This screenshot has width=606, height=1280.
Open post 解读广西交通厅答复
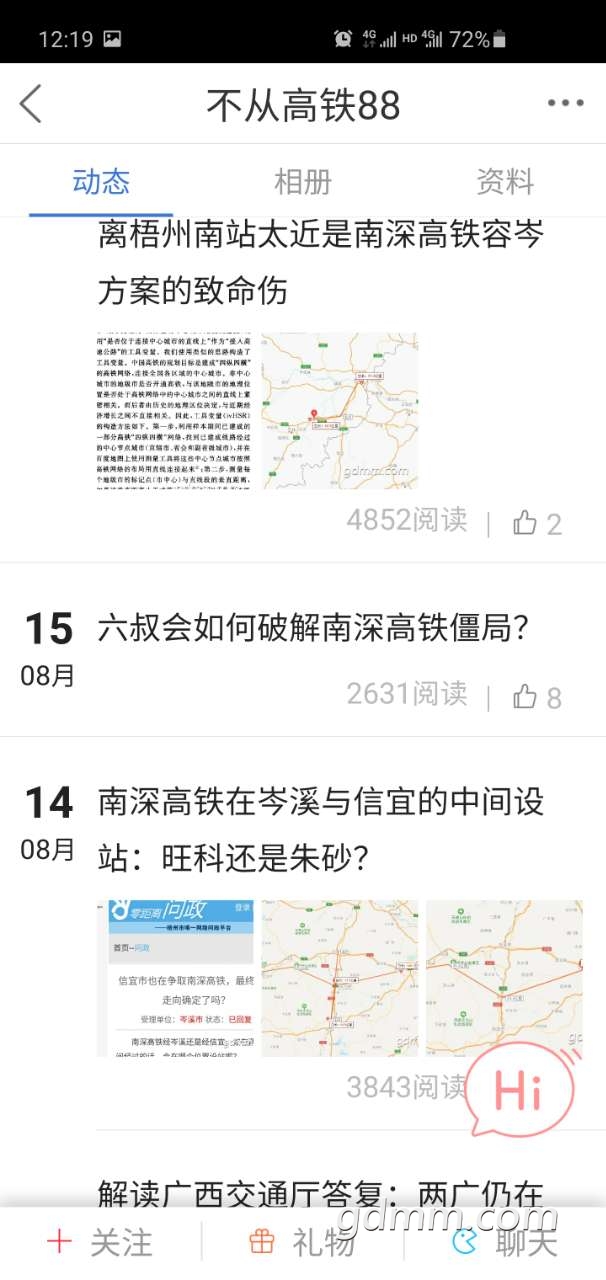320,1194
